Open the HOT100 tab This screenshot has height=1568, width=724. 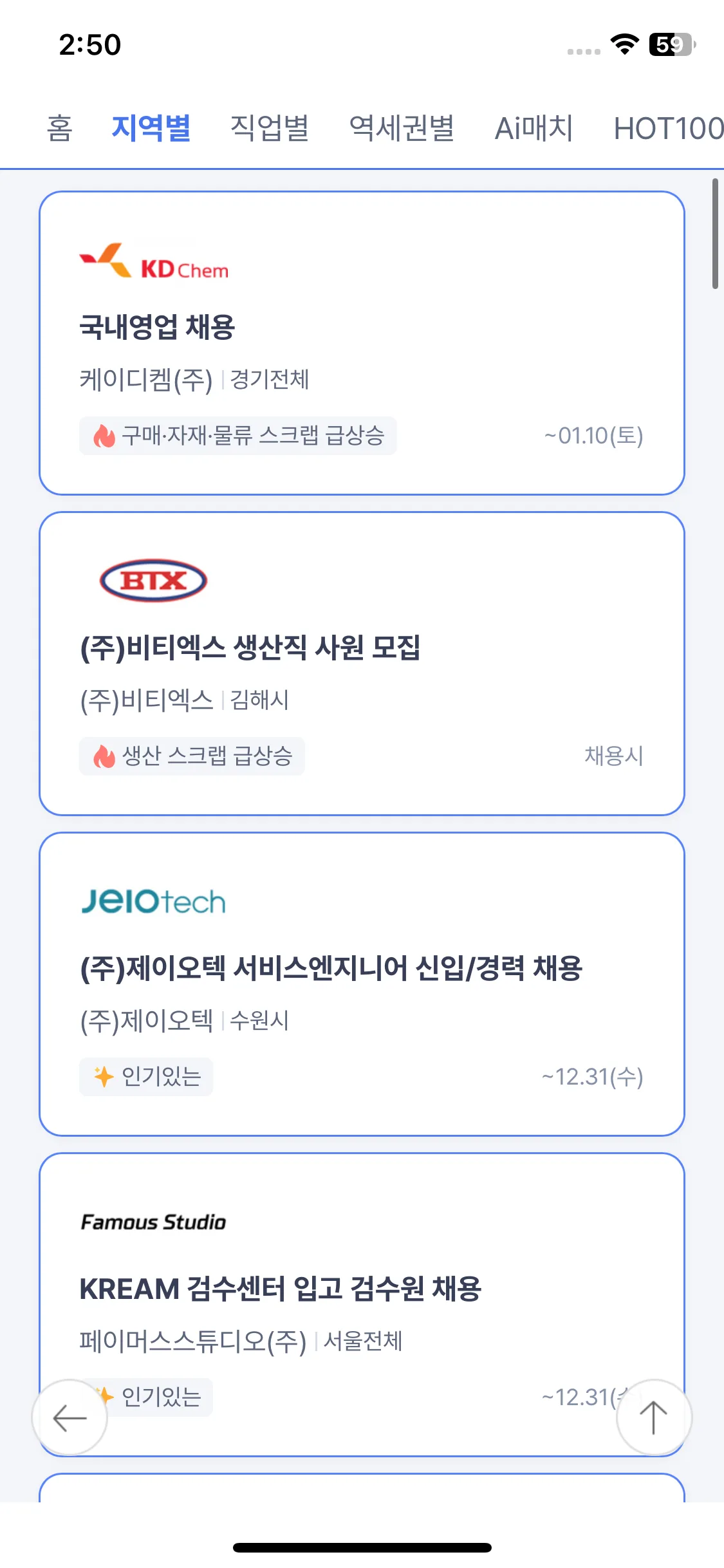tap(668, 128)
